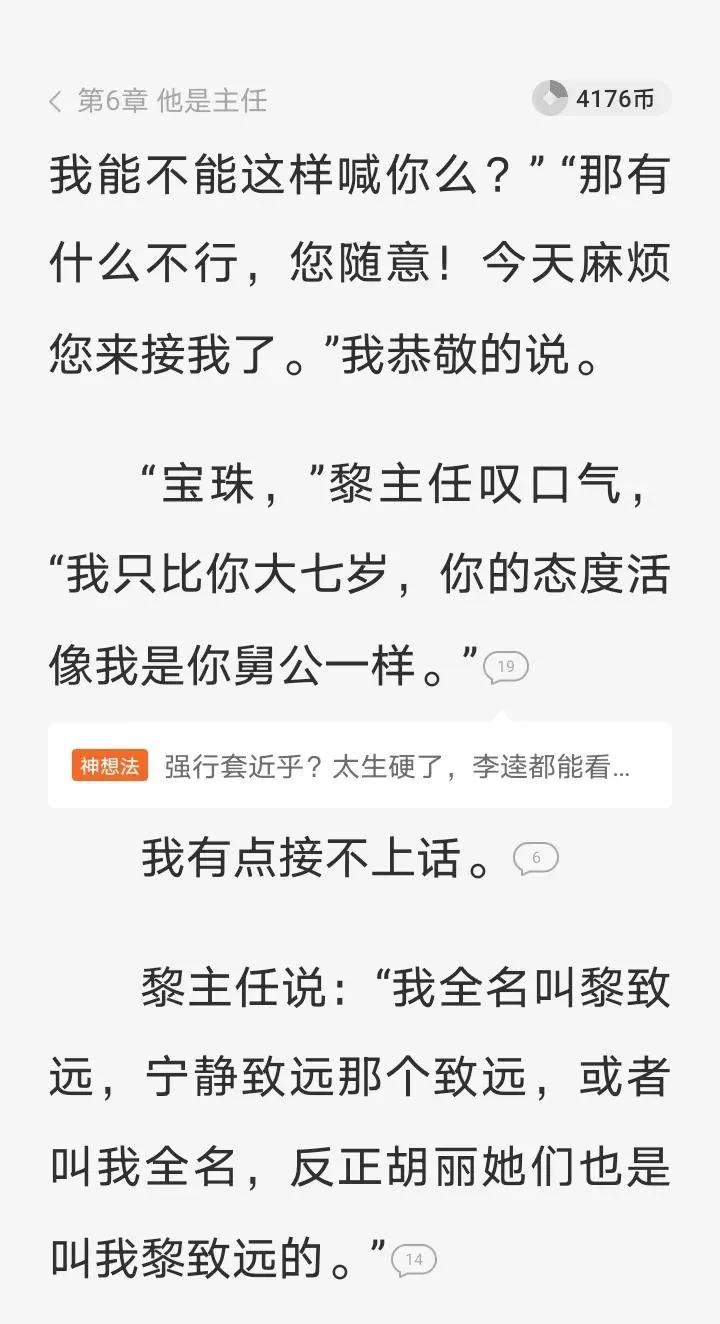Tap center of page to open reader menu
Screen dimensions: 720x1324
360,662
